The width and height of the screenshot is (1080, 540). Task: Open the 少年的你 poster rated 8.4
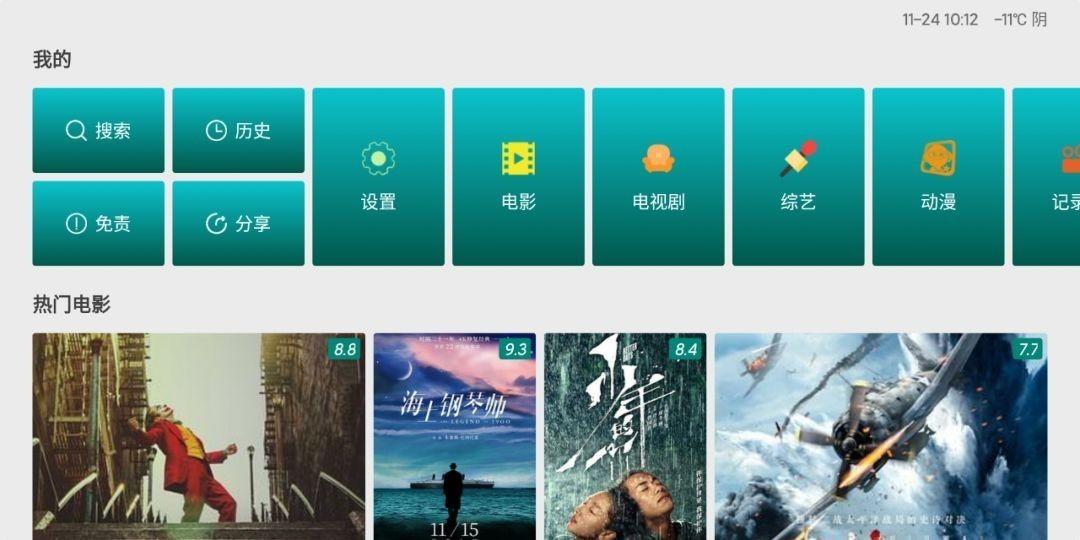click(x=625, y=436)
